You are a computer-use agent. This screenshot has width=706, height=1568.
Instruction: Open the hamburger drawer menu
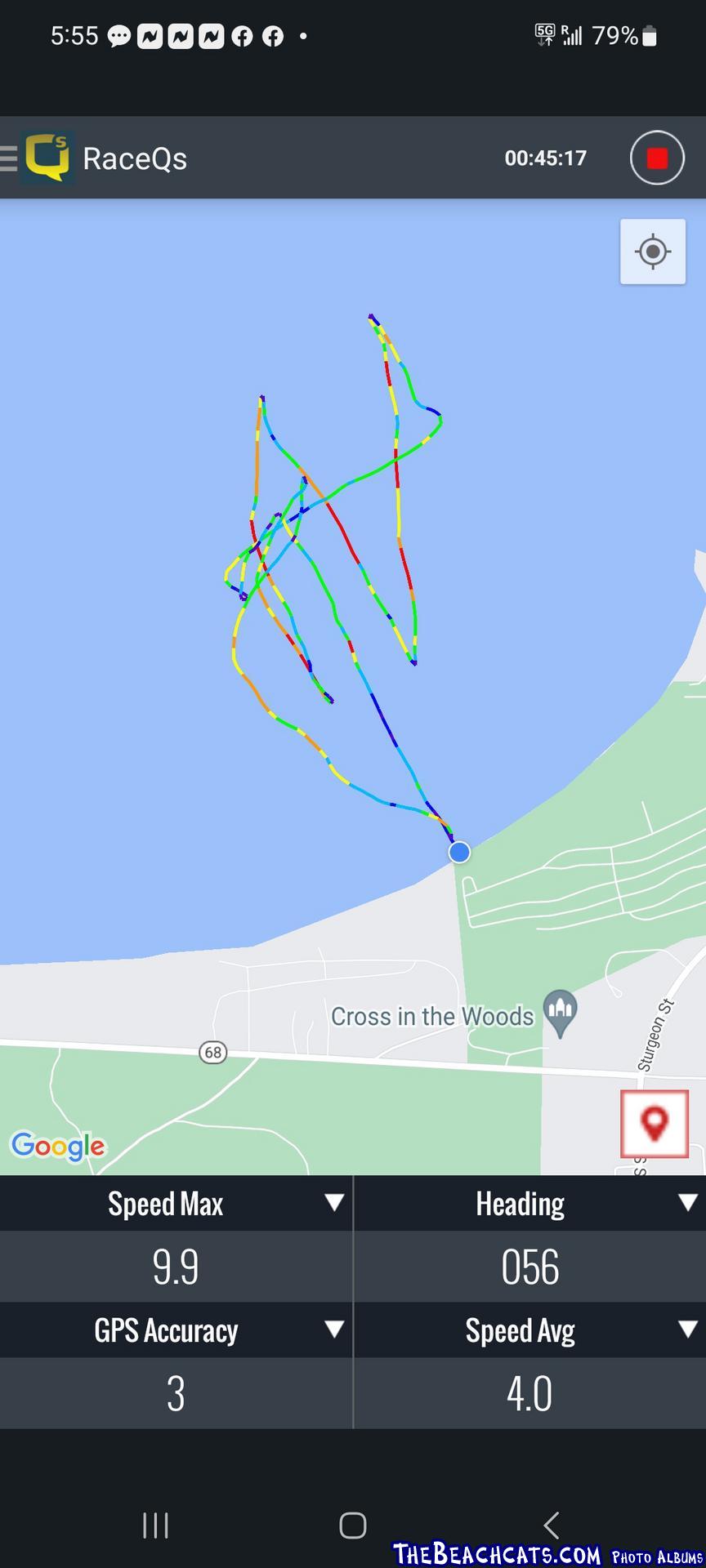[x=9, y=158]
